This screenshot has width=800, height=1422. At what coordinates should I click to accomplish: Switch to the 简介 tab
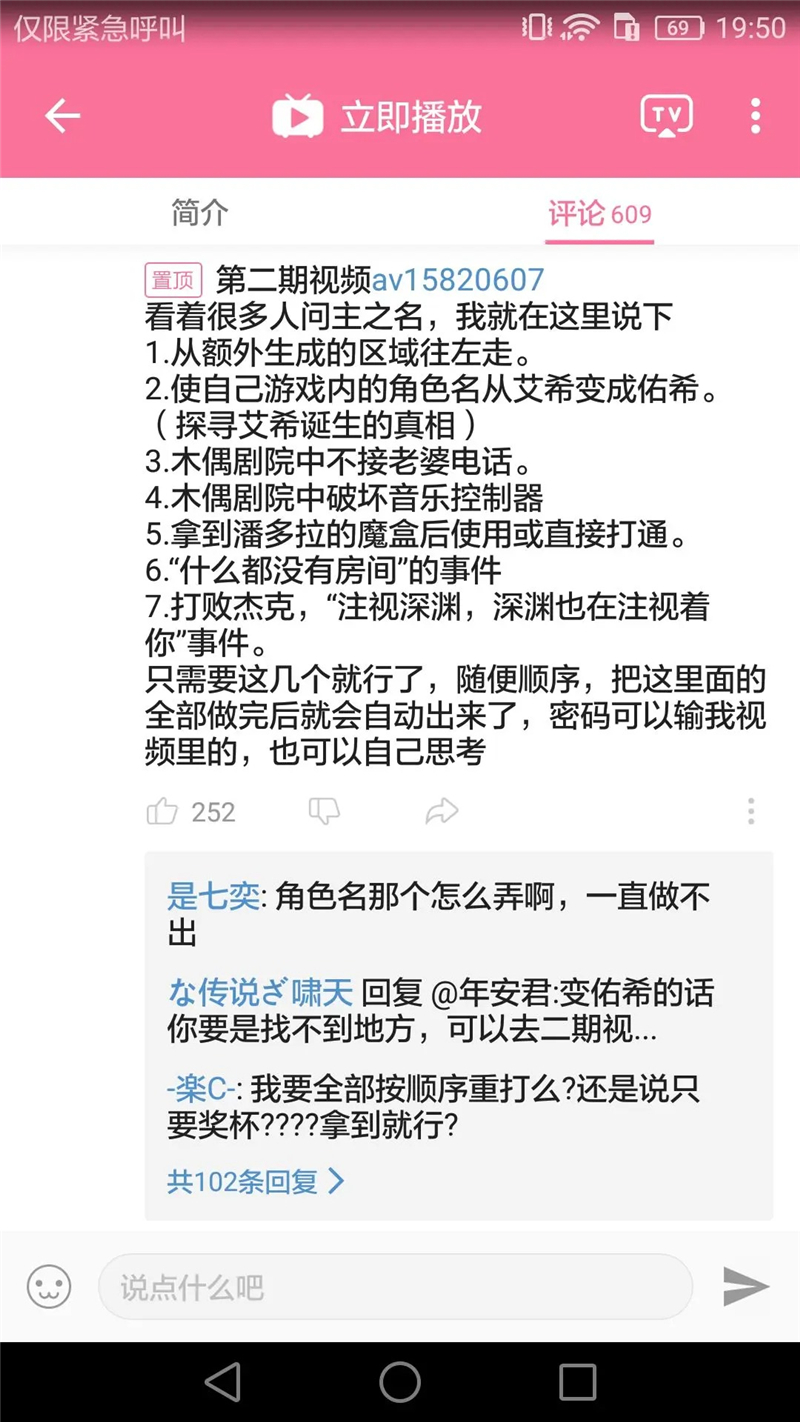[x=200, y=213]
